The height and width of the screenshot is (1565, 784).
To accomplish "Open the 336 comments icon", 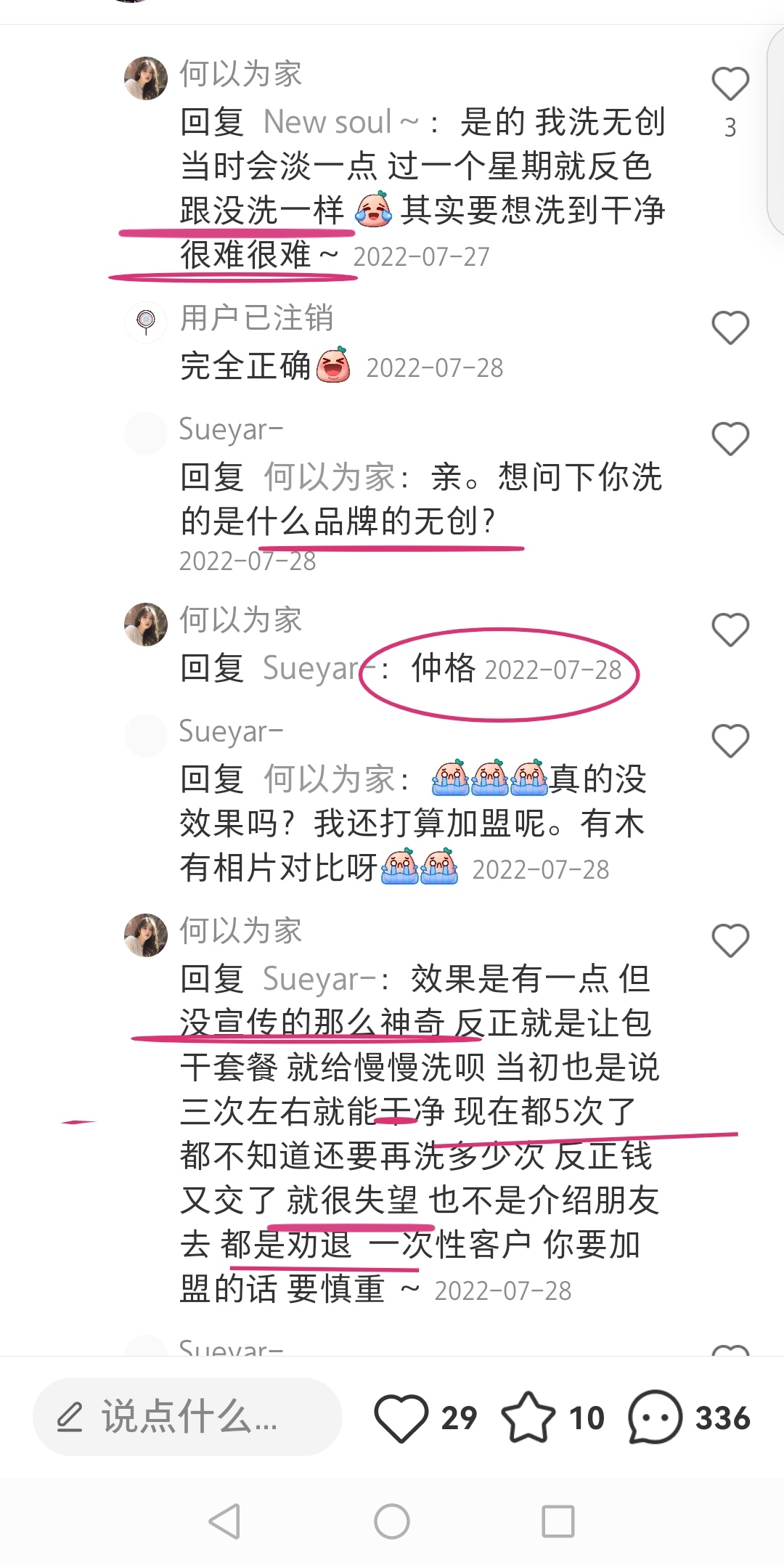I will click(x=655, y=1418).
